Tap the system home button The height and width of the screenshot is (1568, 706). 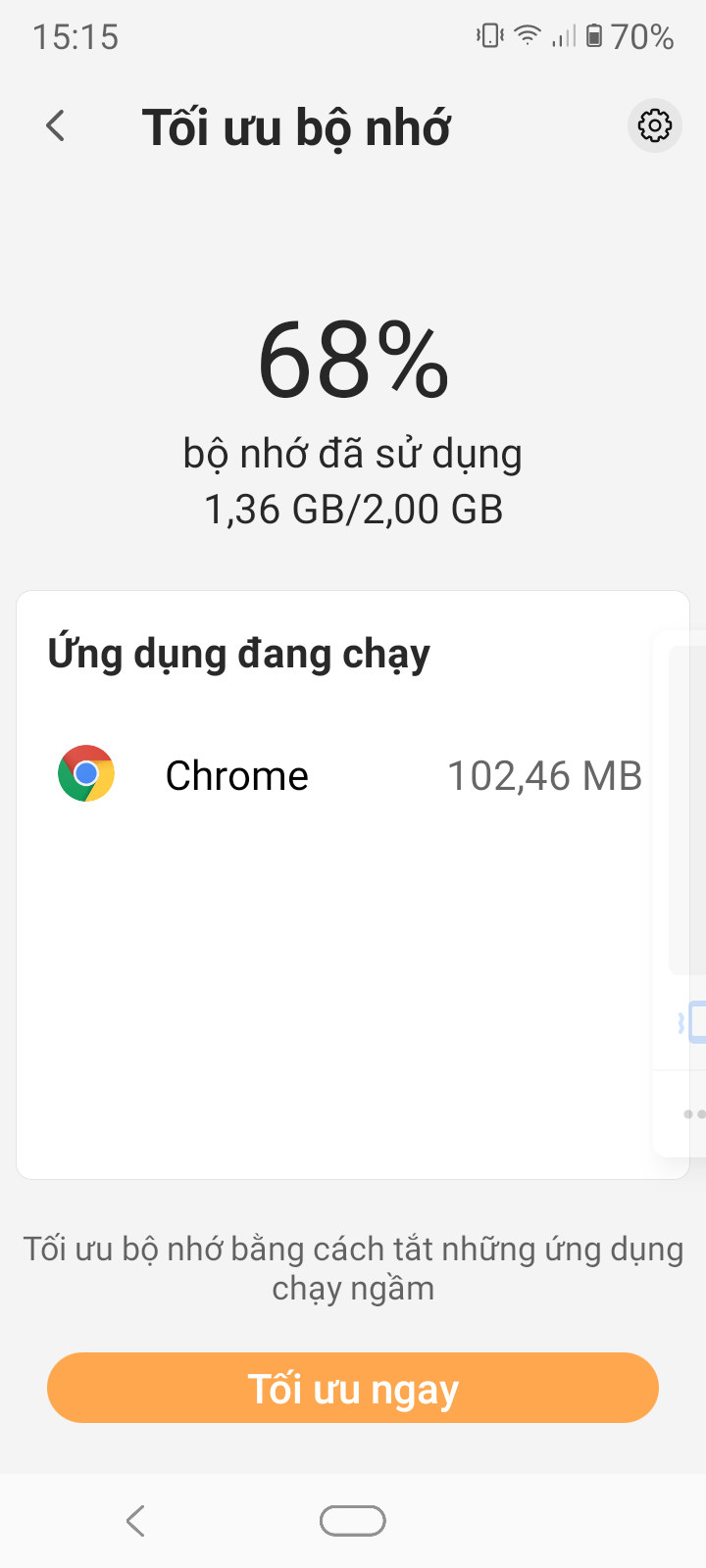pyautogui.click(x=353, y=1520)
